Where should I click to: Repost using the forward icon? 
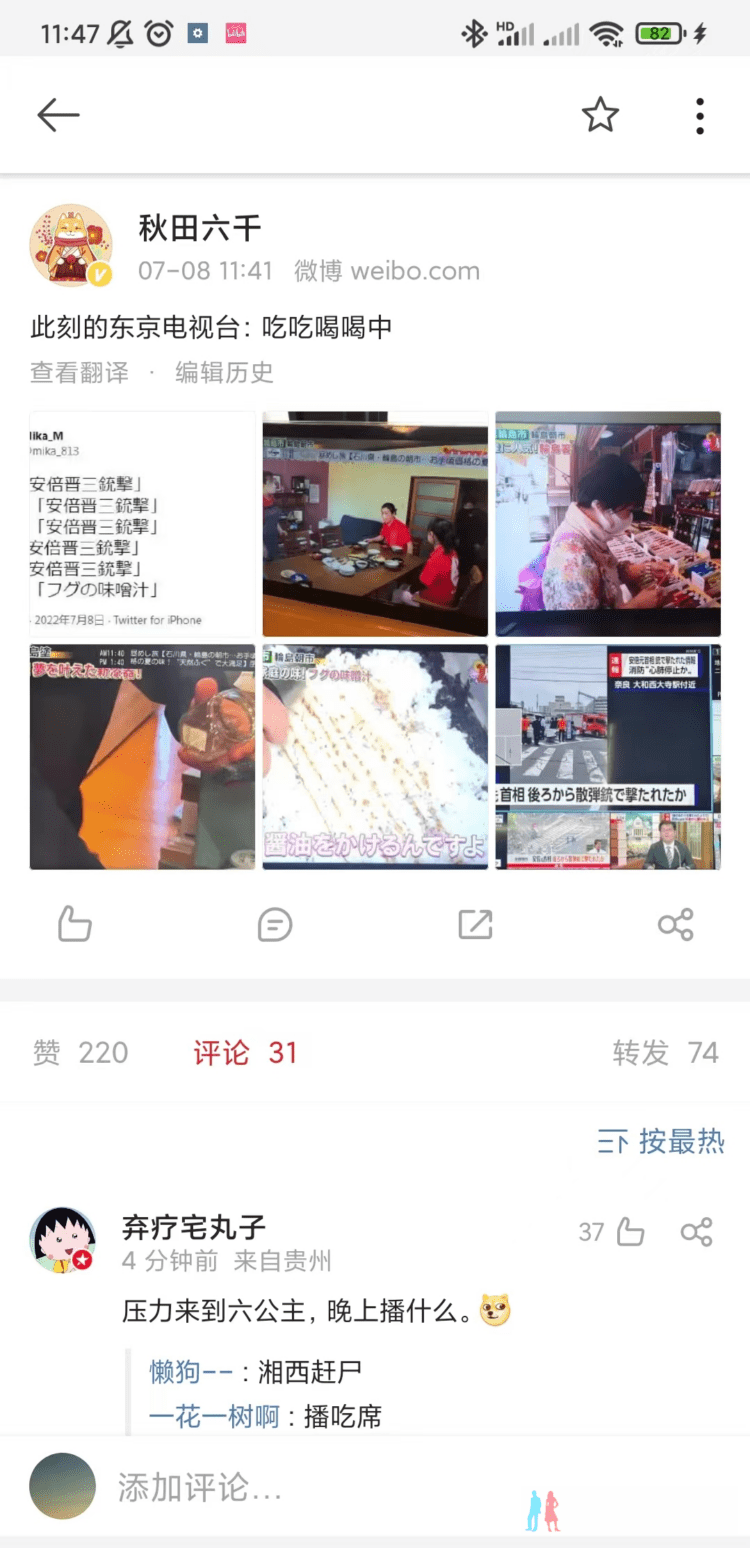tap(475, 924)
